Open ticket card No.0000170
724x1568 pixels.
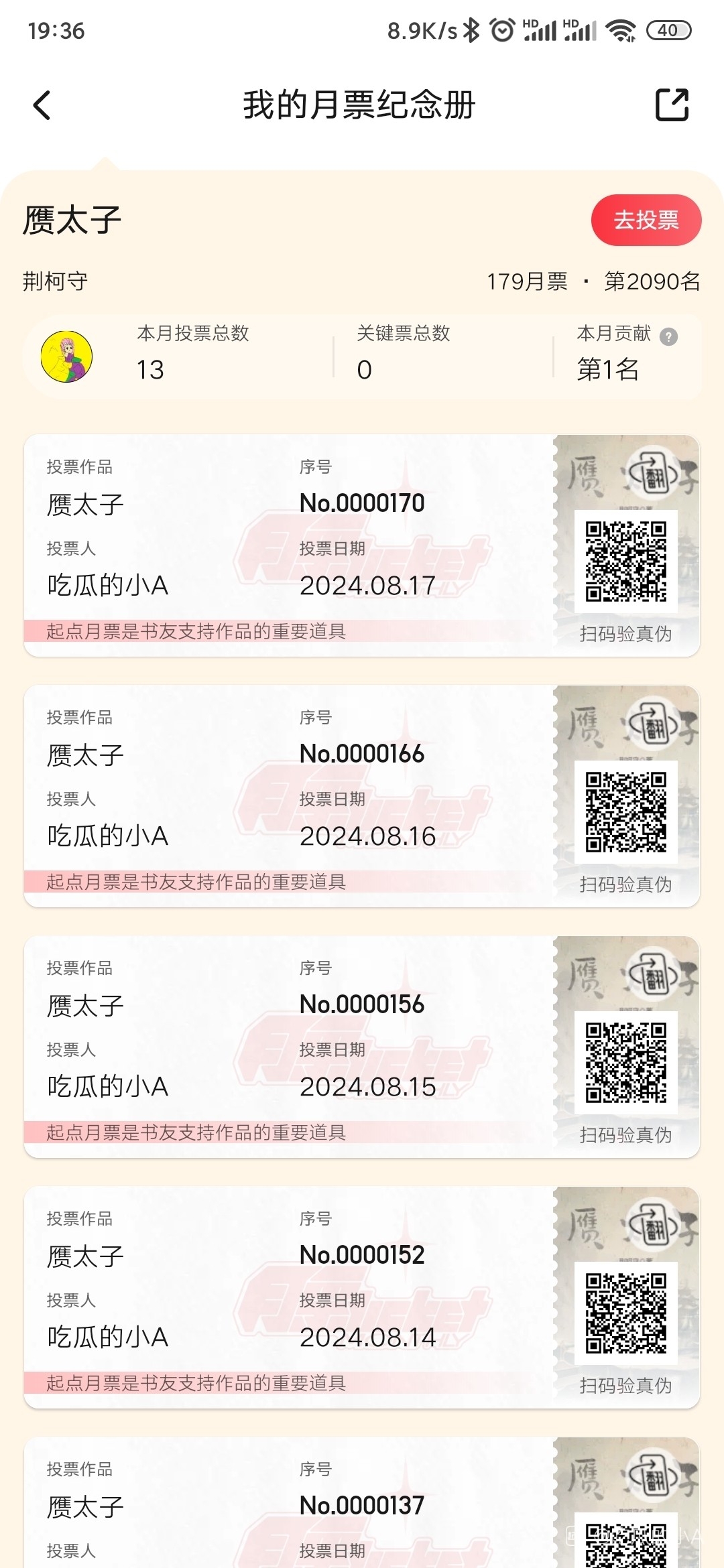[288, 544]
